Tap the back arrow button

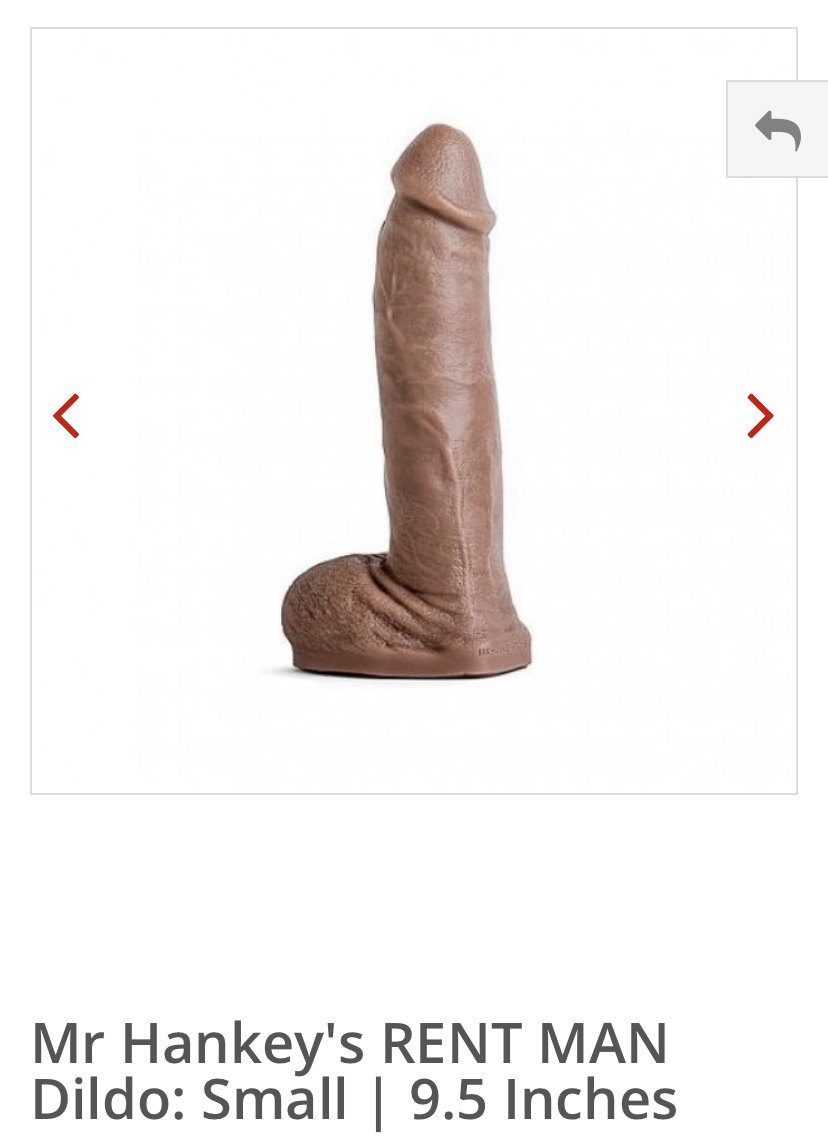777,130
